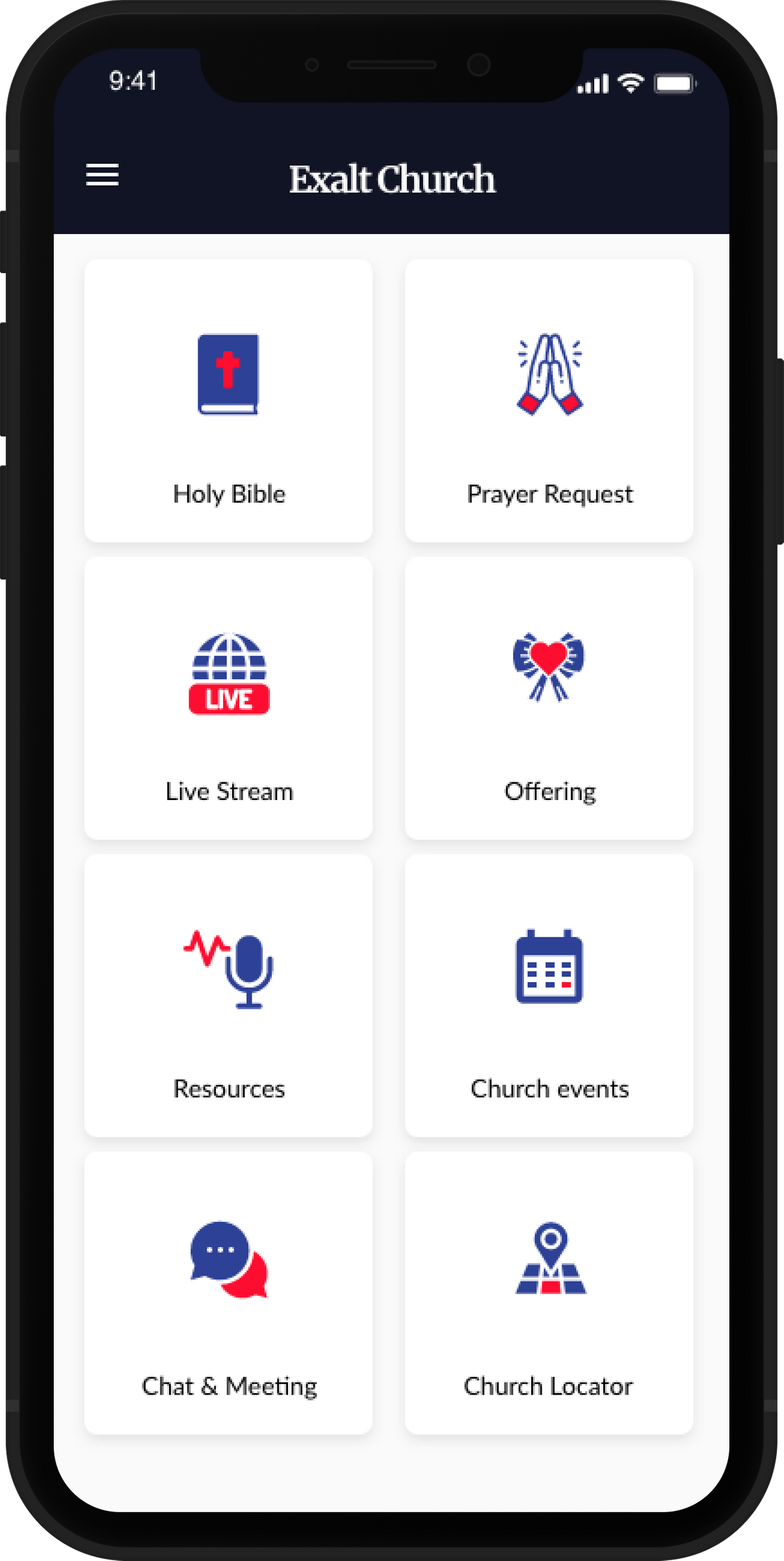Open Chat & Meeting

(228, 1293)
